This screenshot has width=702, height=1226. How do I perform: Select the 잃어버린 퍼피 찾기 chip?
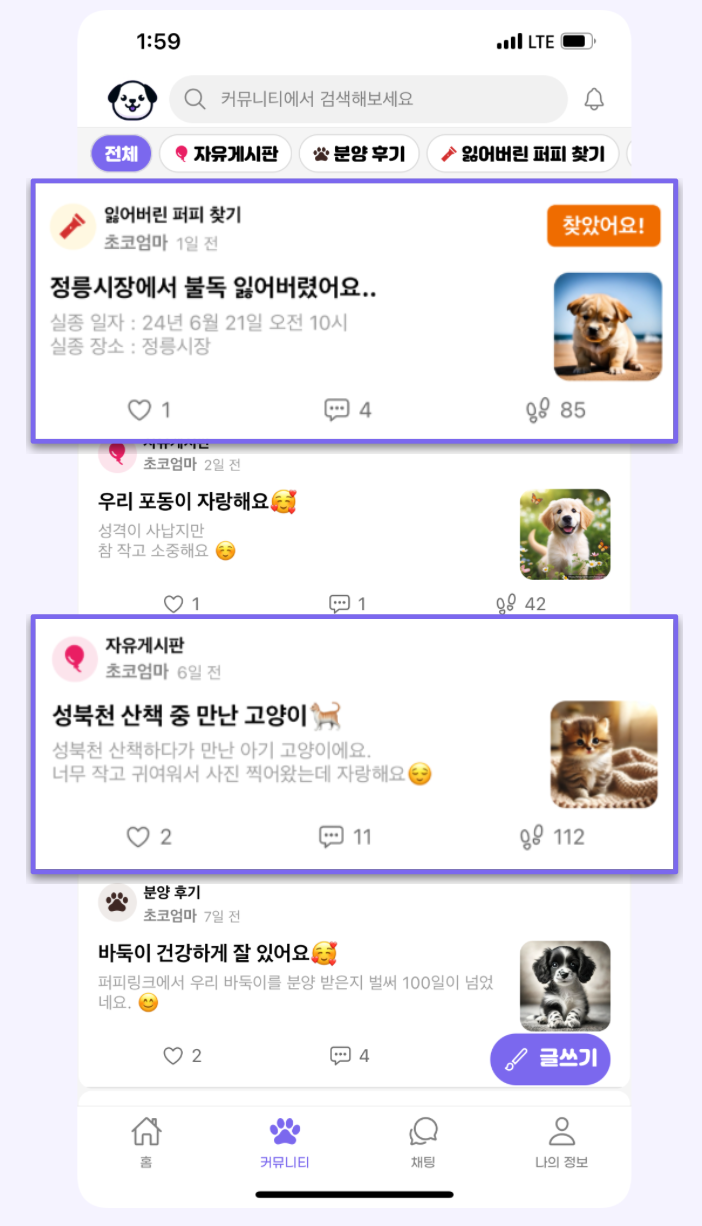[x=522, y=154]
